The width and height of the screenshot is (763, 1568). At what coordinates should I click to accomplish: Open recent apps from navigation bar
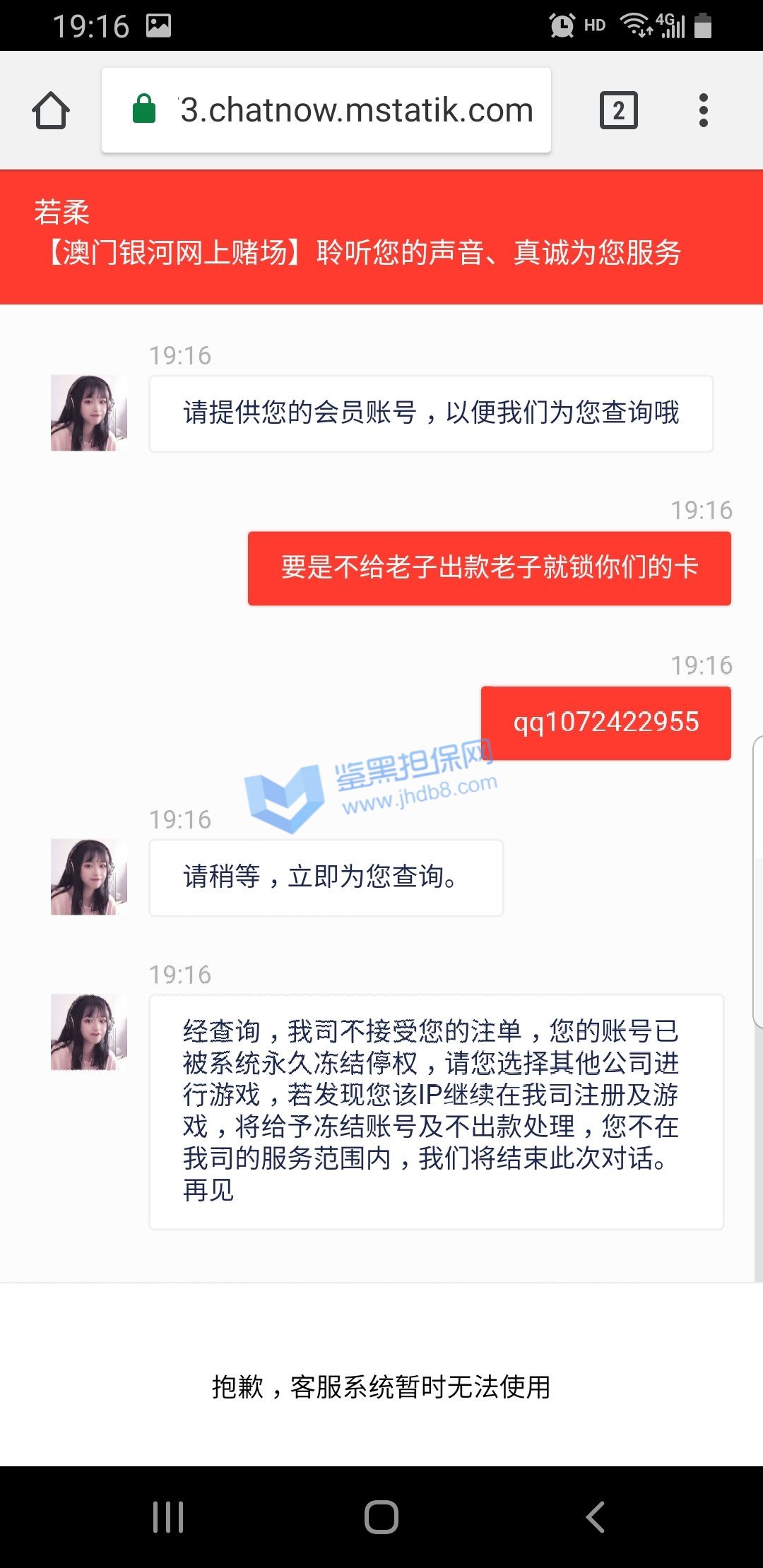pyautogui.click(x=168, y=1516)
